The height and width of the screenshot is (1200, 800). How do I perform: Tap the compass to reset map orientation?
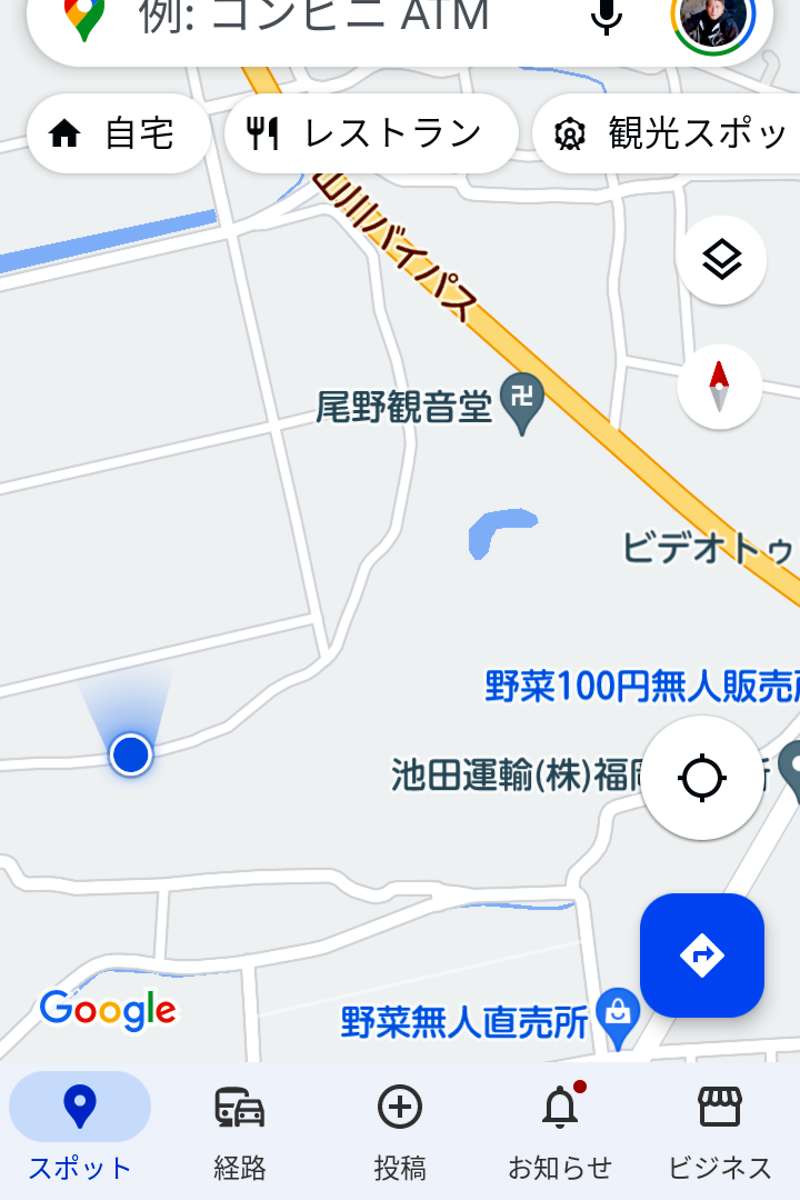(x=718, y=388)
